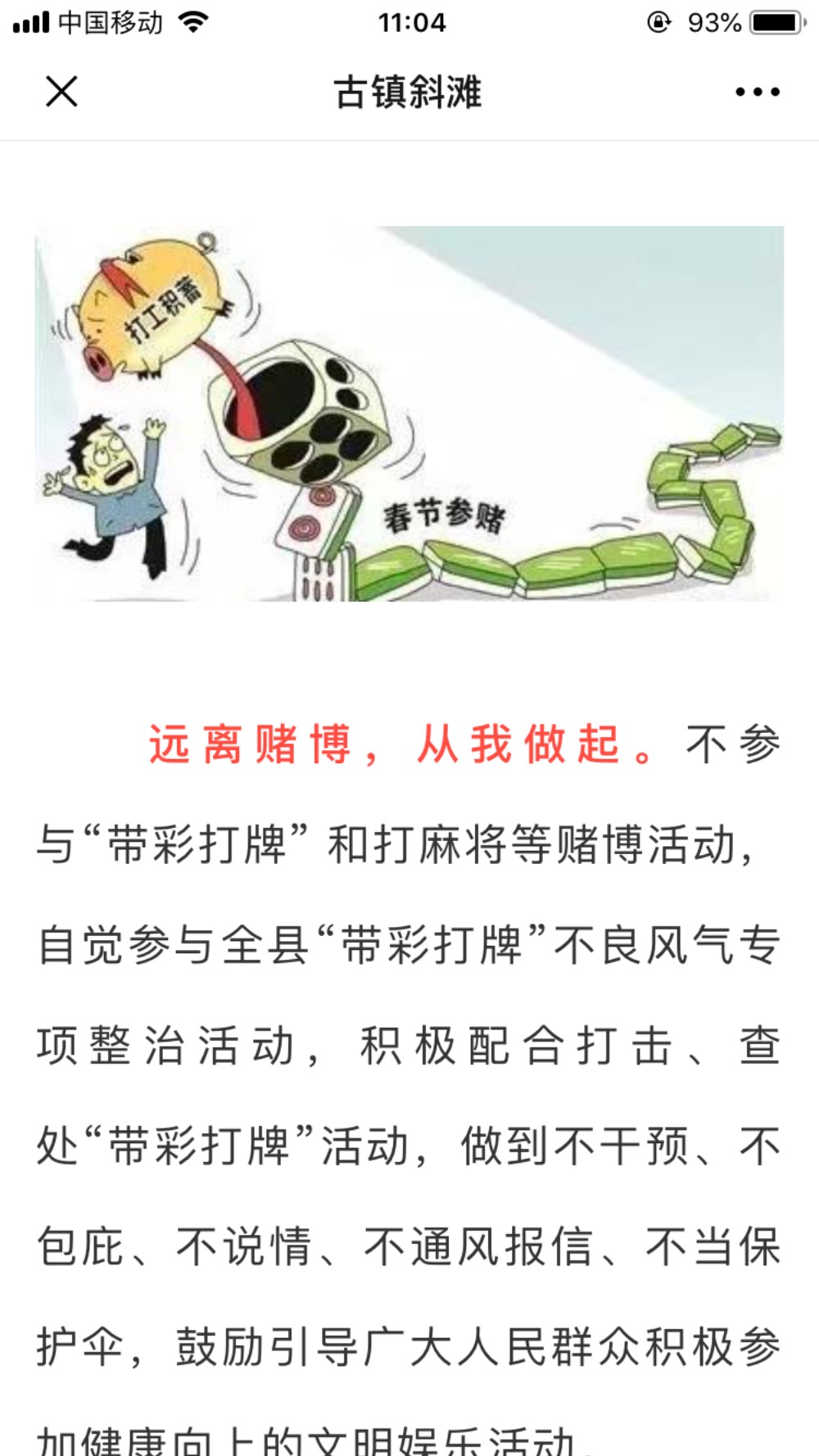Open the three-dot more options menu

(x=757, y=92)
